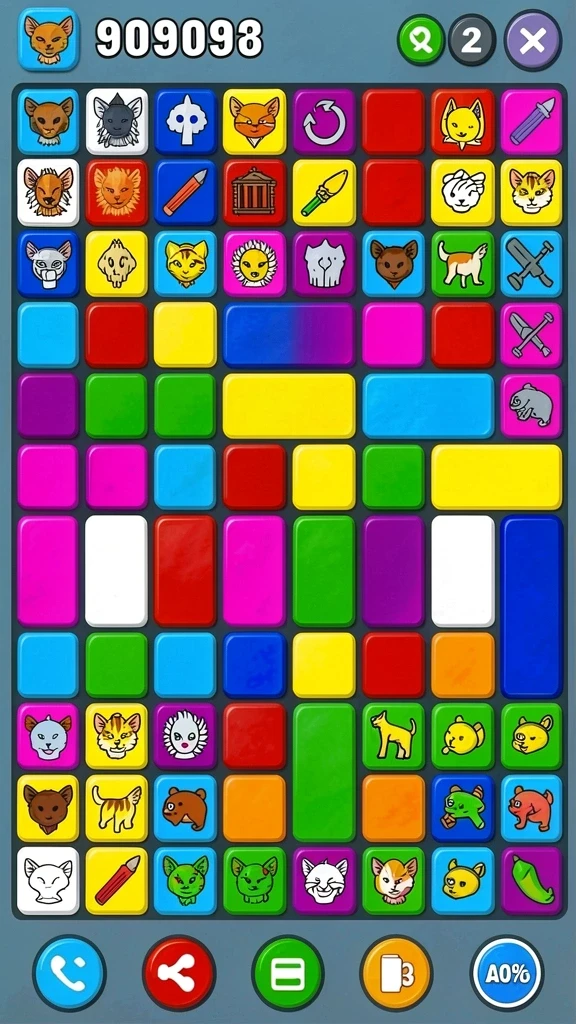Screen dimensions: 576x1024
Task: Select the magenta tile with the purple crayon
Action: pyautogui.click(x=532, y=121)
